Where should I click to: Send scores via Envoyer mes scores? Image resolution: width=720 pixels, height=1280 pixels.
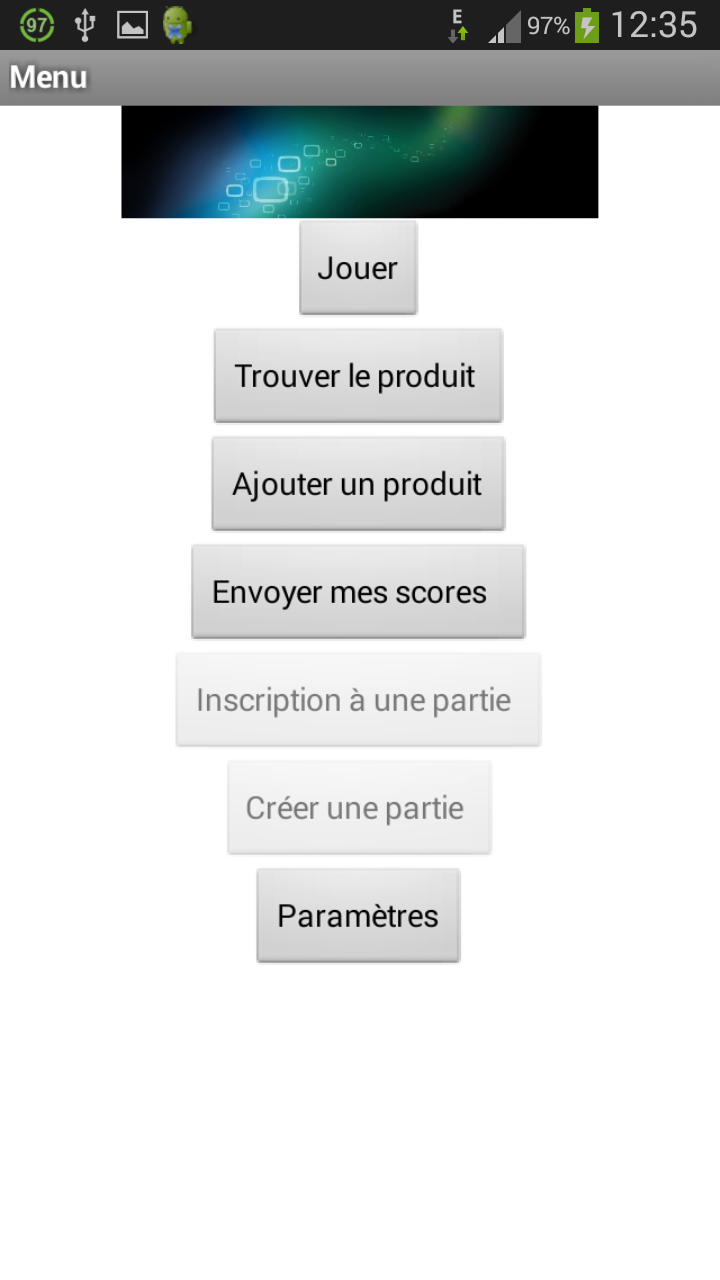click(x=358, y=592)
